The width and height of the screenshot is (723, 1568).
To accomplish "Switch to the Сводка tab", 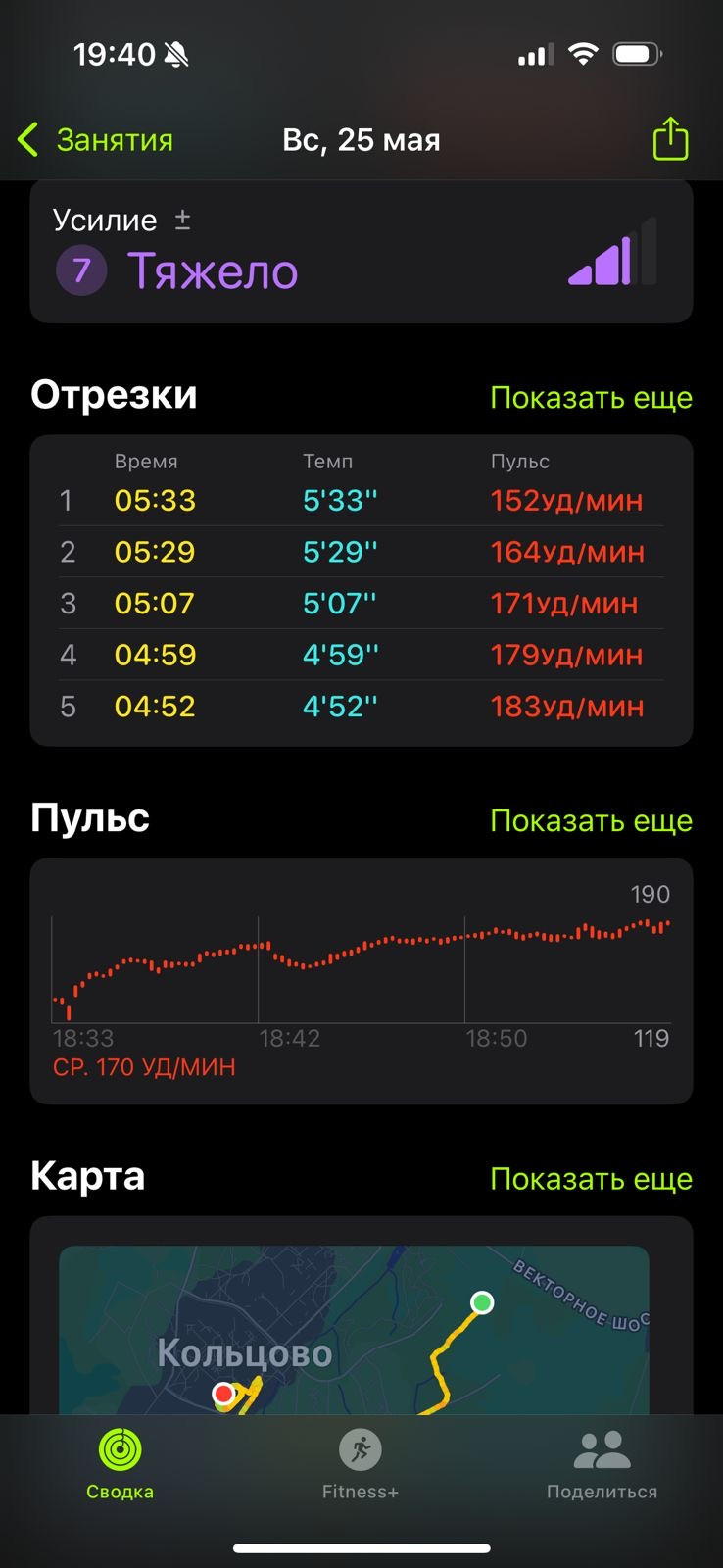I will click(120, 1464).
